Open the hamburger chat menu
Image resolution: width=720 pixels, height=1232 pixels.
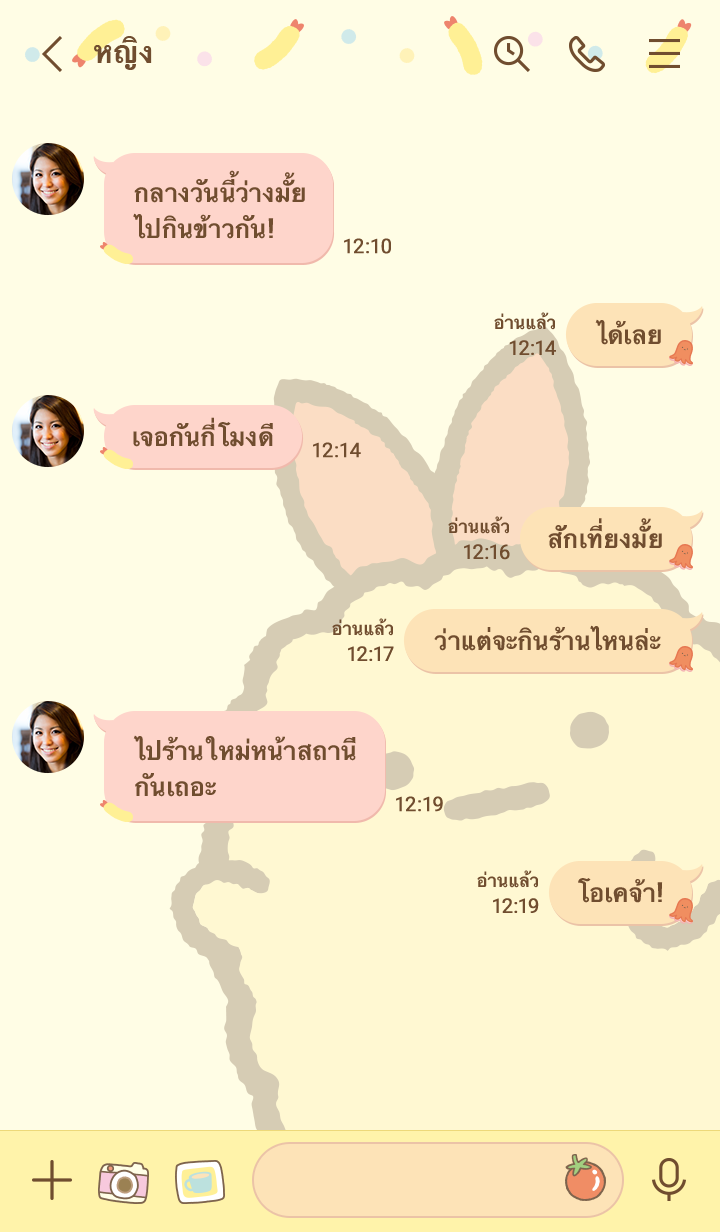coord(664,54)
